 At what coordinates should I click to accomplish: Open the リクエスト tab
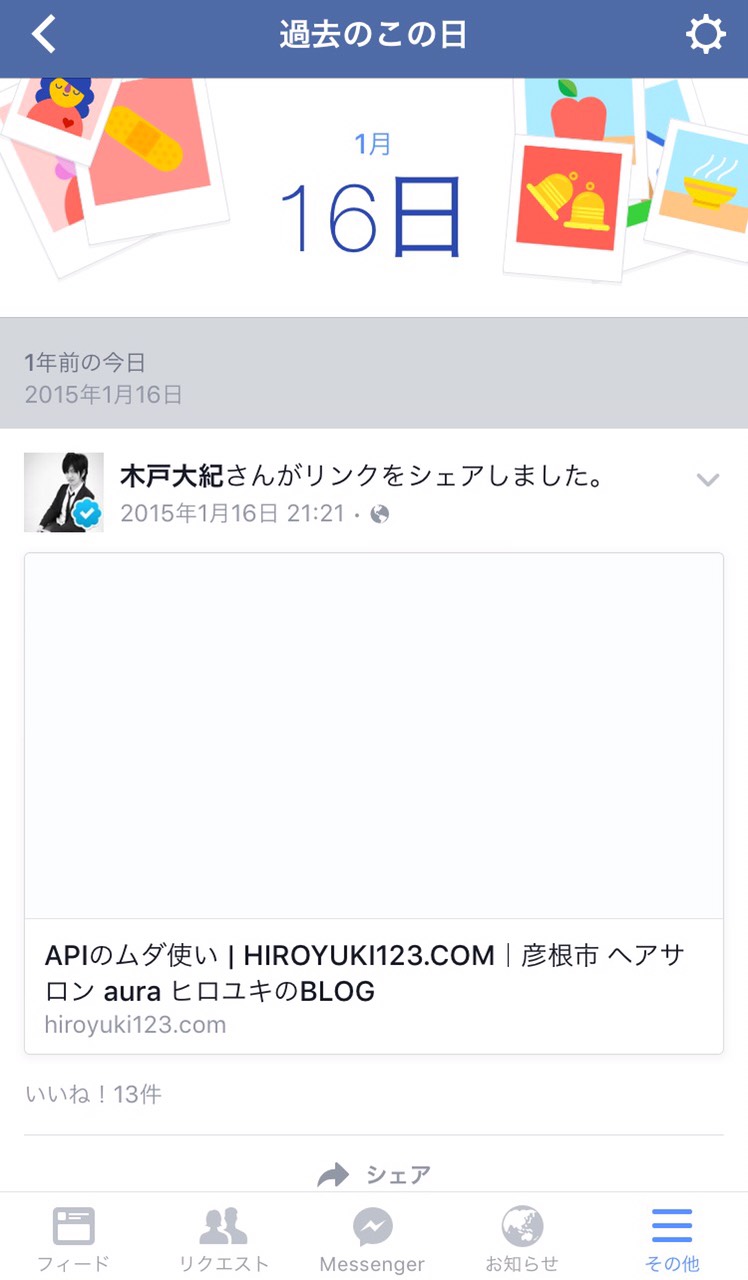pyautogui.click(x=224, y=1238)
